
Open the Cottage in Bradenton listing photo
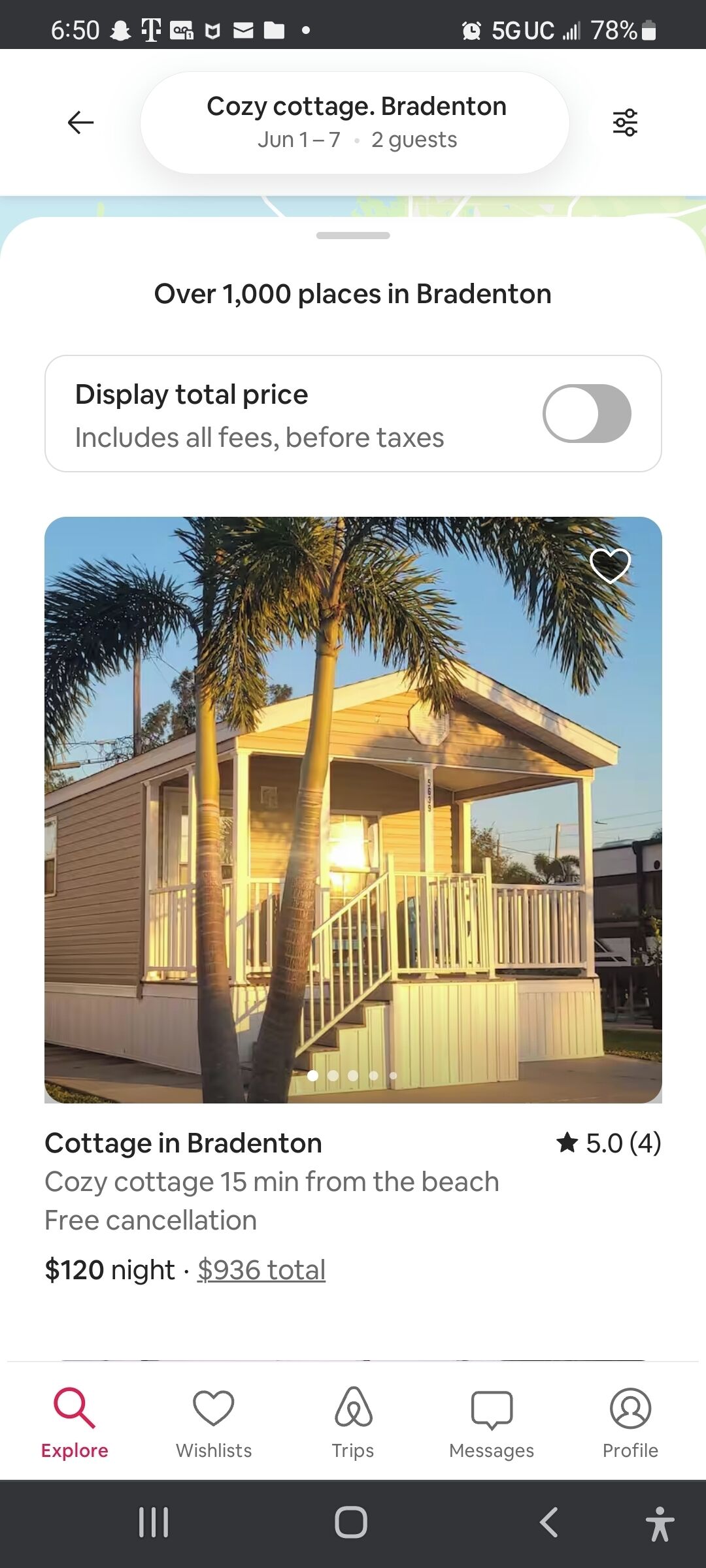353,810
